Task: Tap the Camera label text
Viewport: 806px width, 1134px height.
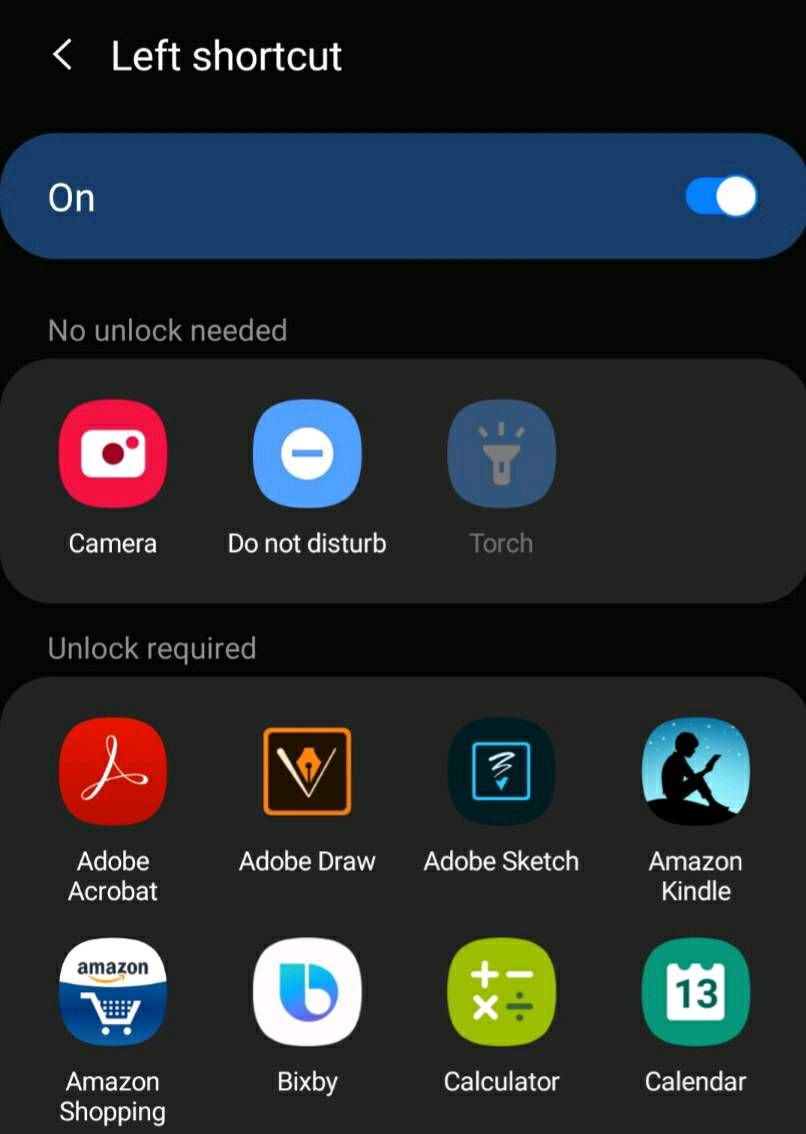Action: click(x=112, y=543)
